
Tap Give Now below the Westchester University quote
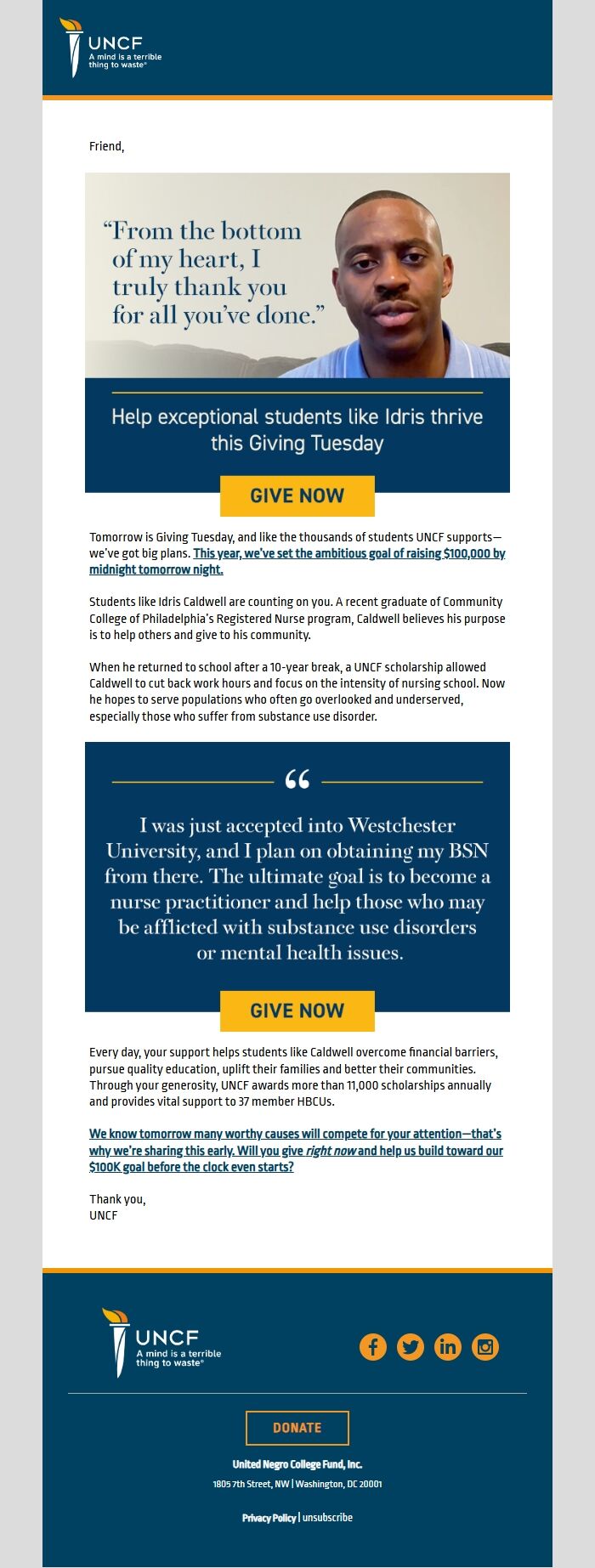coord(297,1010)
